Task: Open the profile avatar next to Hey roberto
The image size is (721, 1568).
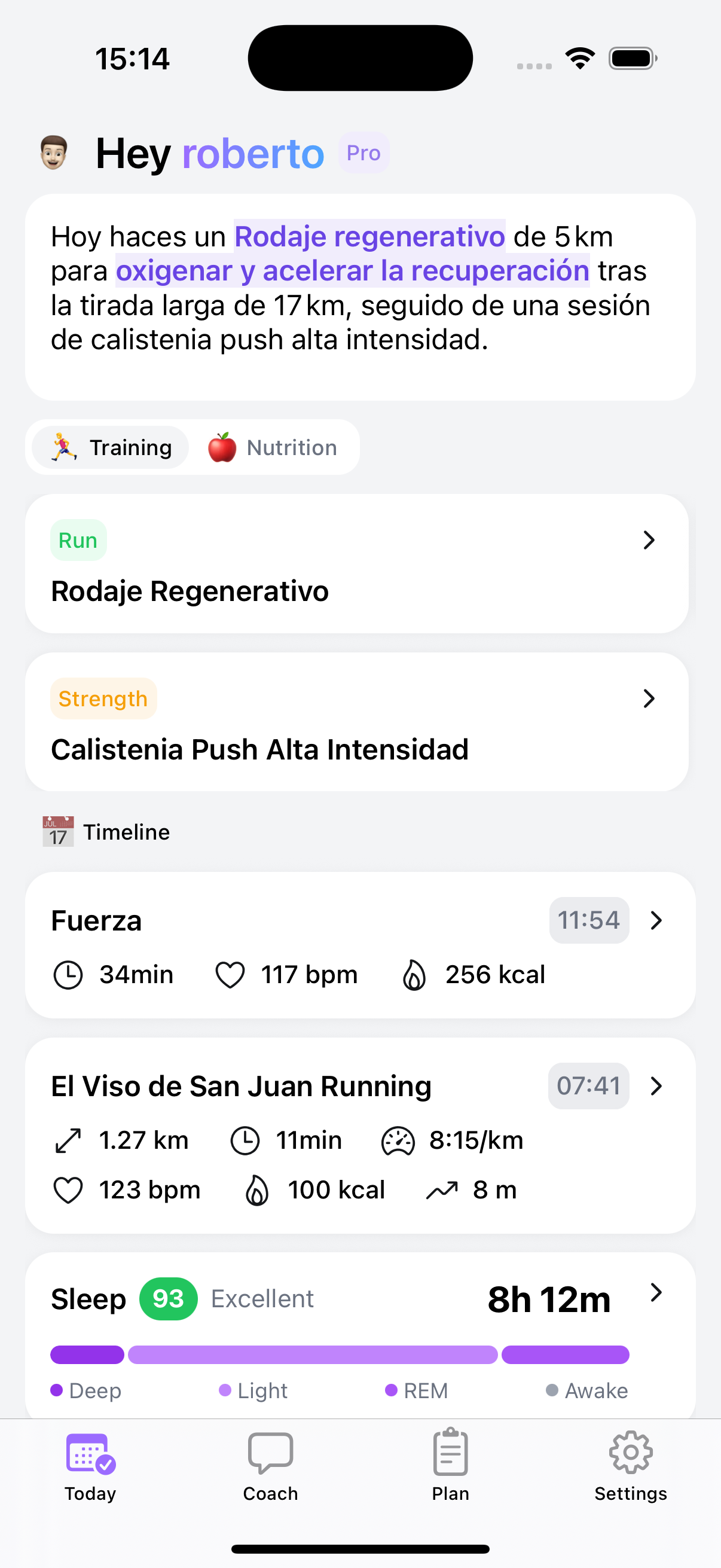Action: (54, 152)
